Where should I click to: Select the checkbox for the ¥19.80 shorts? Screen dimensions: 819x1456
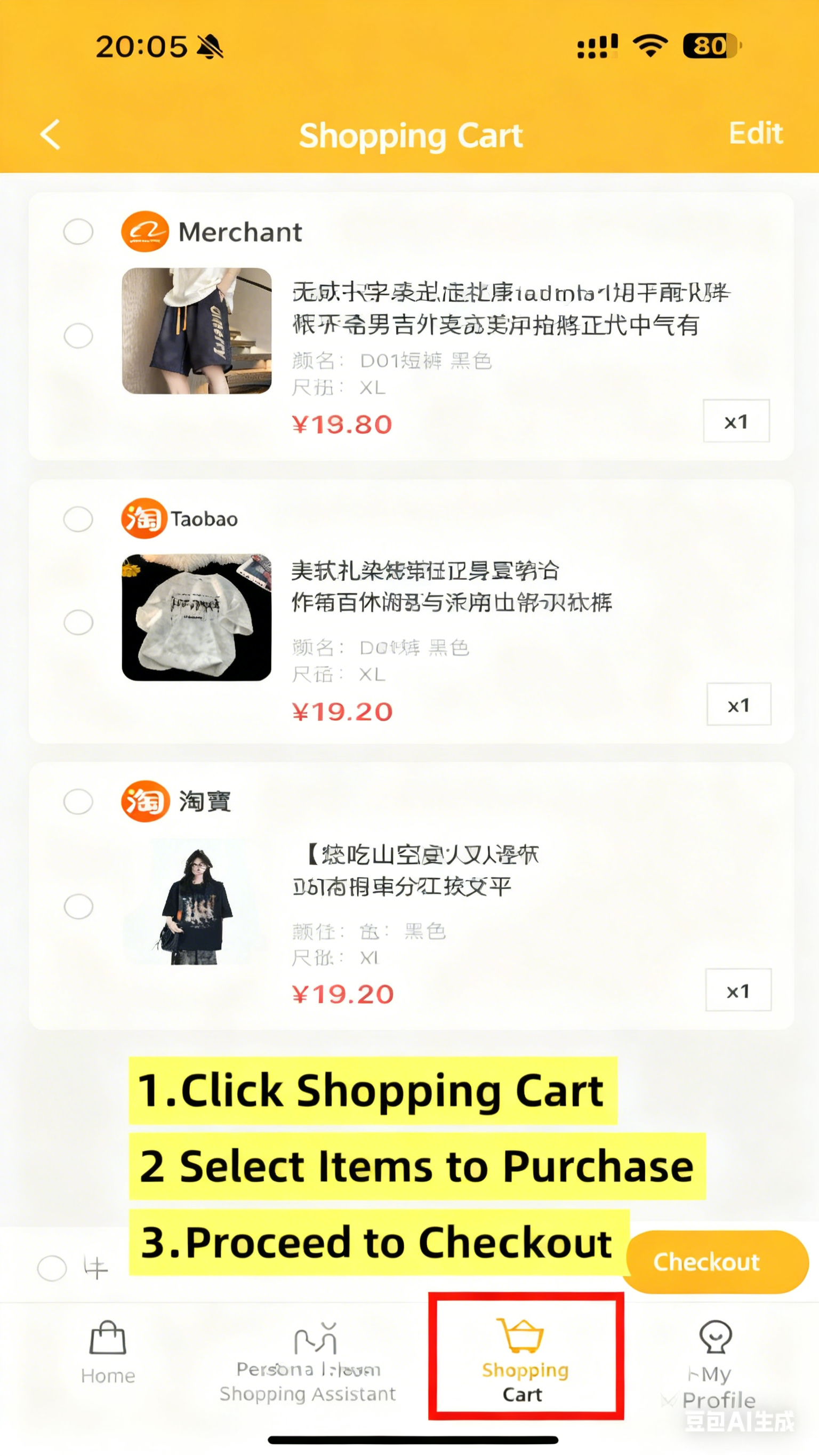78,335
